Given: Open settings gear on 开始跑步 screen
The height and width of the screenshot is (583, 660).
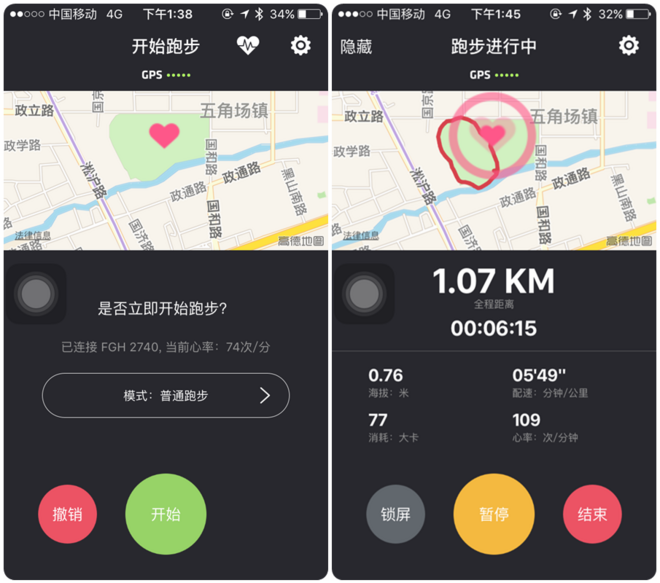Looking at the screenshot, I should pos(300,46).
